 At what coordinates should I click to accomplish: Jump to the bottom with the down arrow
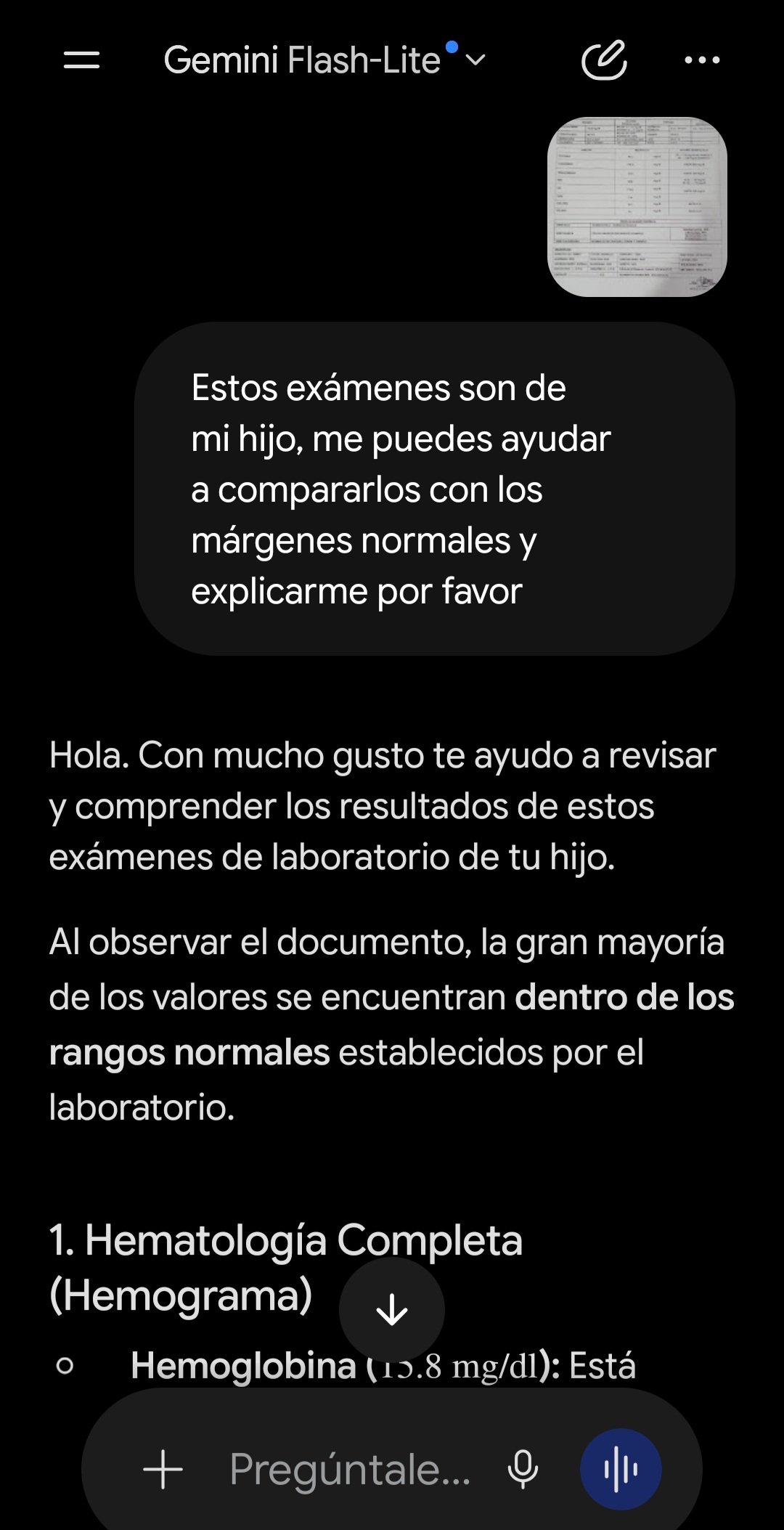392,1309
